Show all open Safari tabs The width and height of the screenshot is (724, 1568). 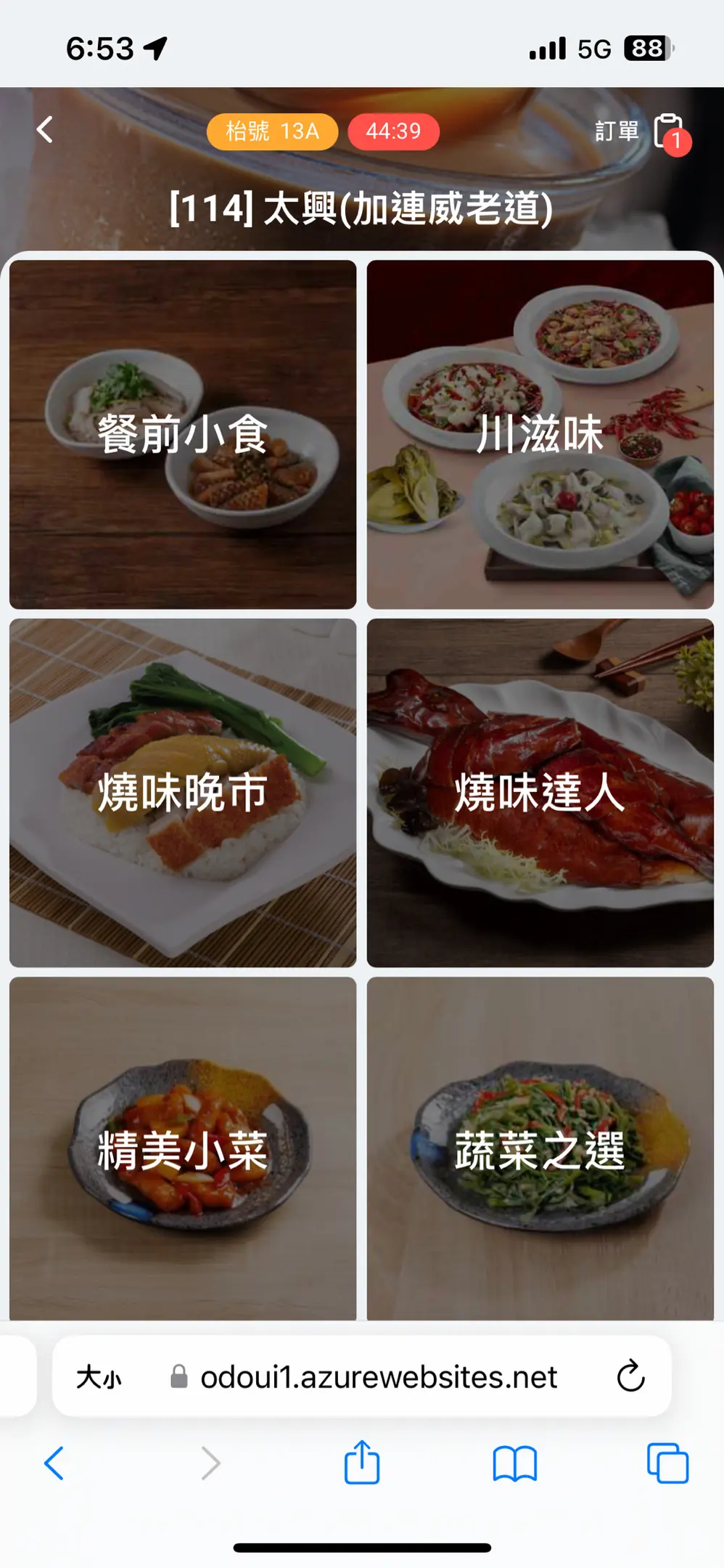pos(667,1463)
